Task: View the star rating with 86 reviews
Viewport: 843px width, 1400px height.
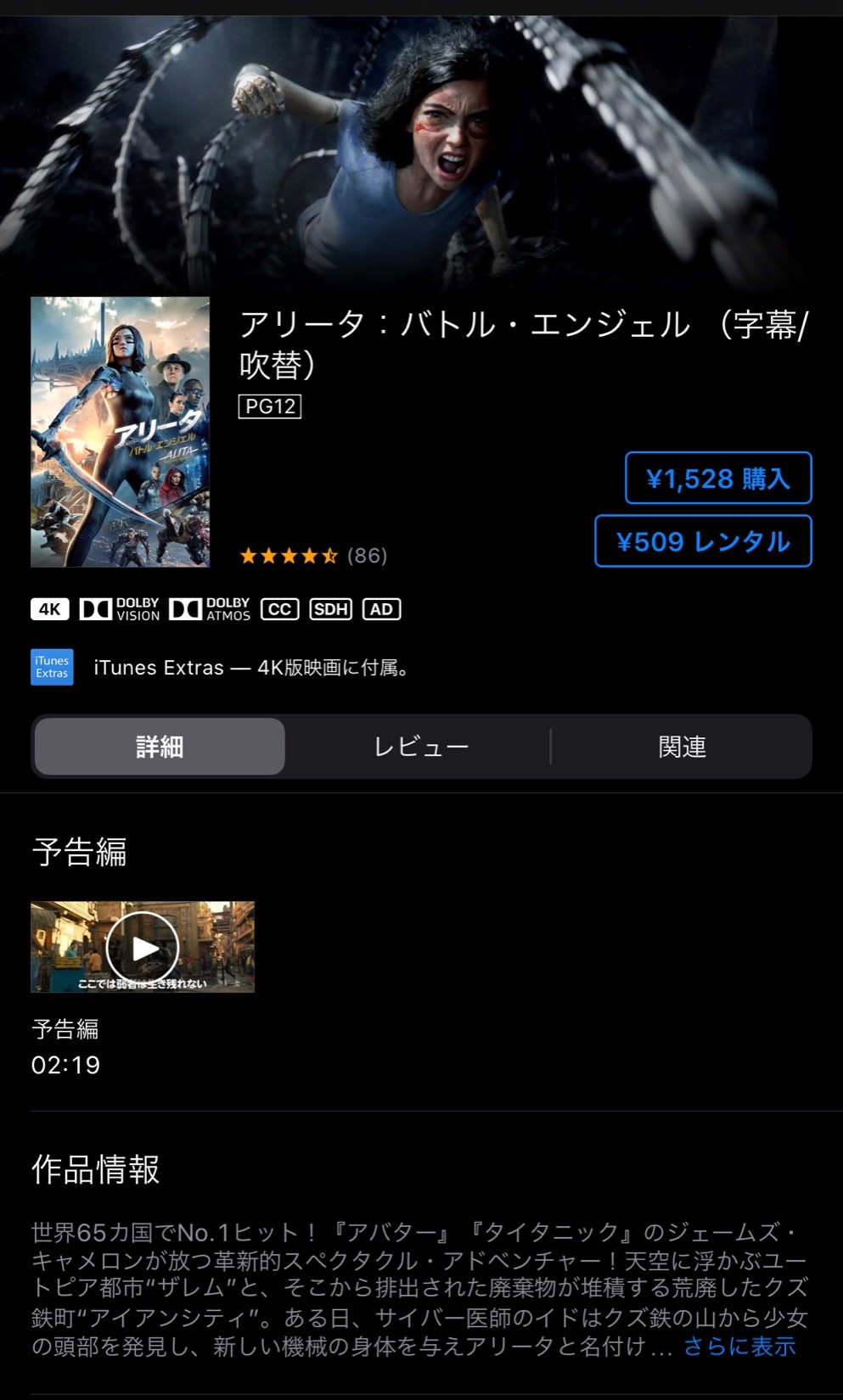Action: [313, 556]
